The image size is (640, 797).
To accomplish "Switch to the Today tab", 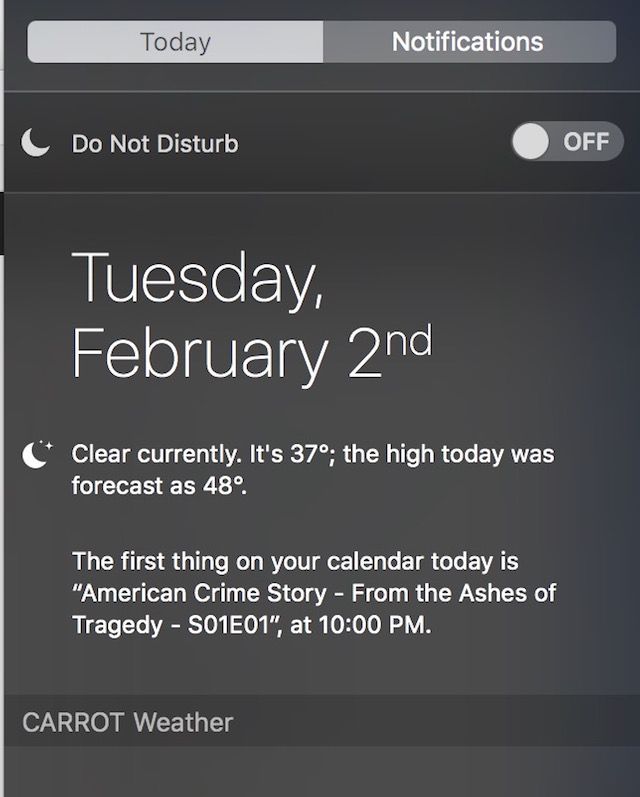I will tap(176, 42).
